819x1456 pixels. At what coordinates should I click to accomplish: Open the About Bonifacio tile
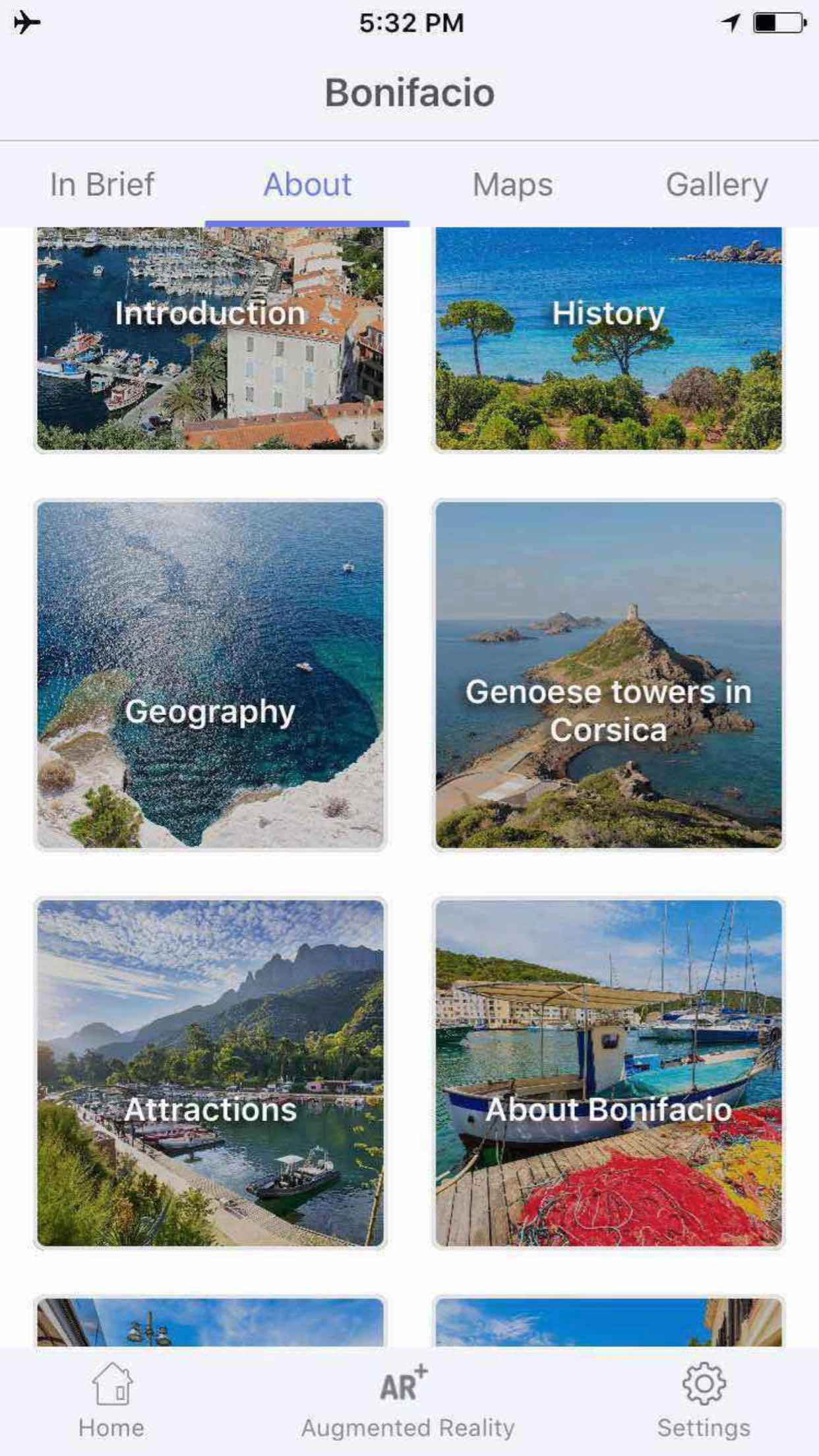click(x=608, y=1074)
